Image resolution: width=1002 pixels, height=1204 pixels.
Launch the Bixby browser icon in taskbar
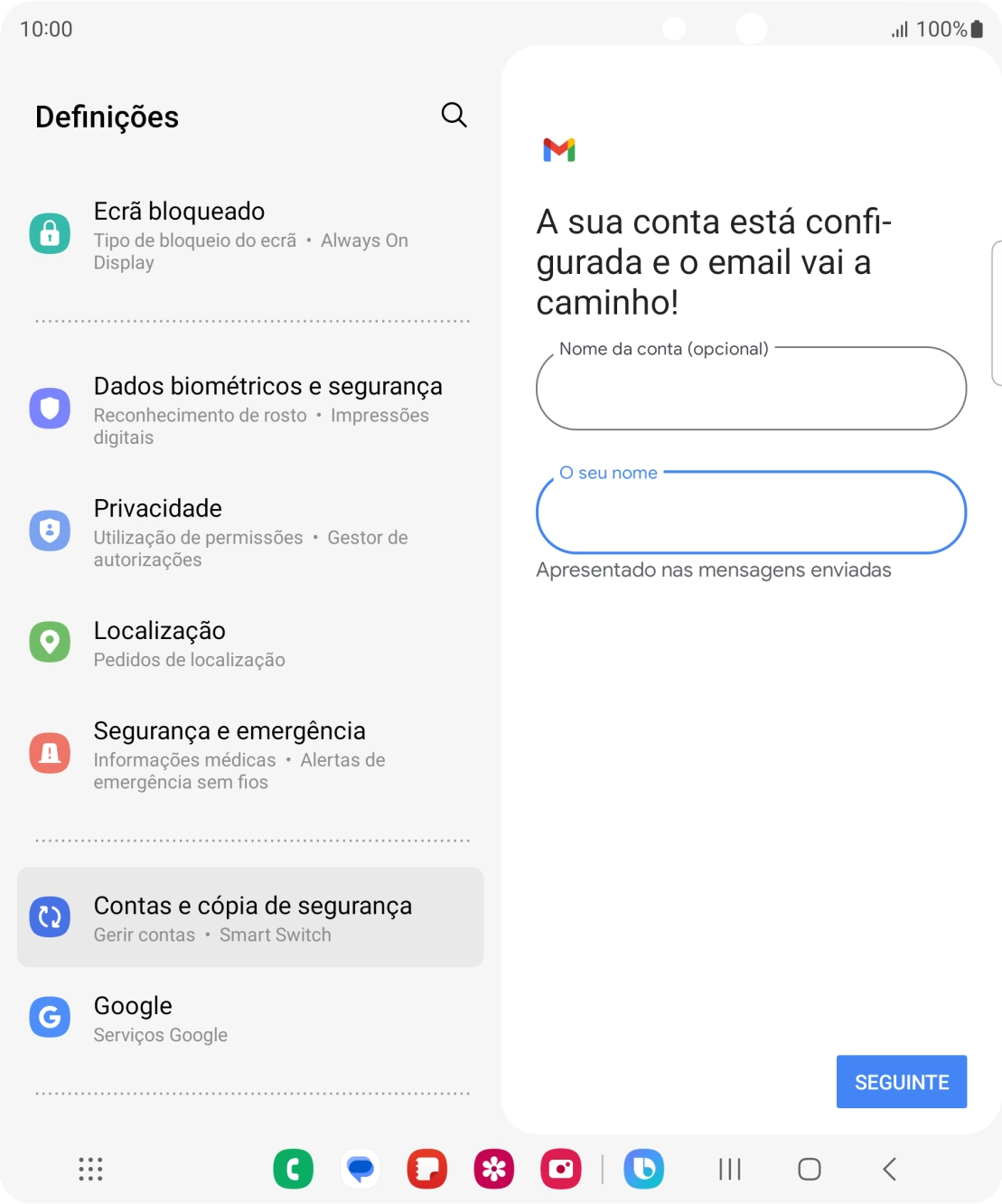click(x=643, y=1168)
